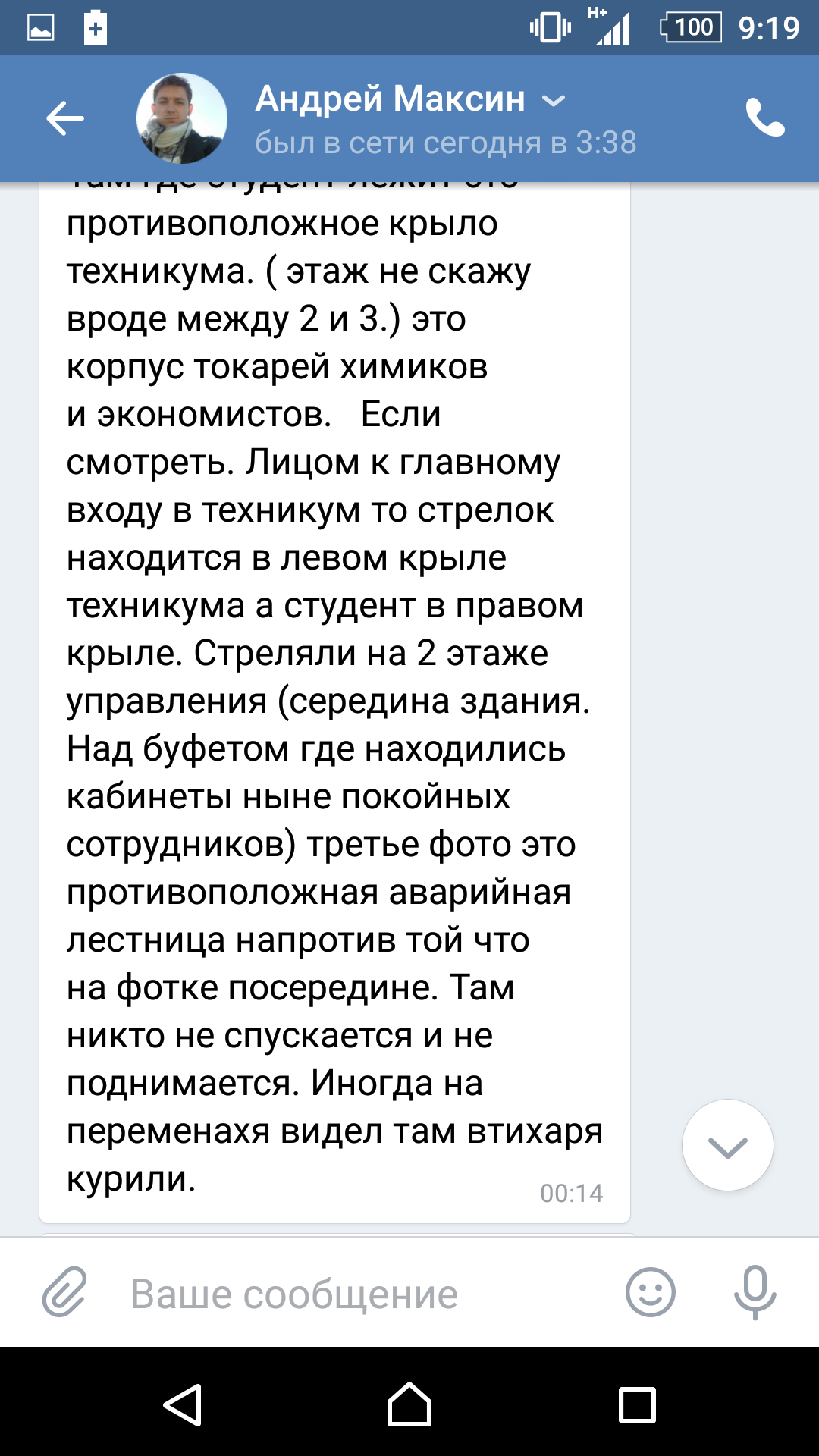Record a voice message

(755, 1292)
